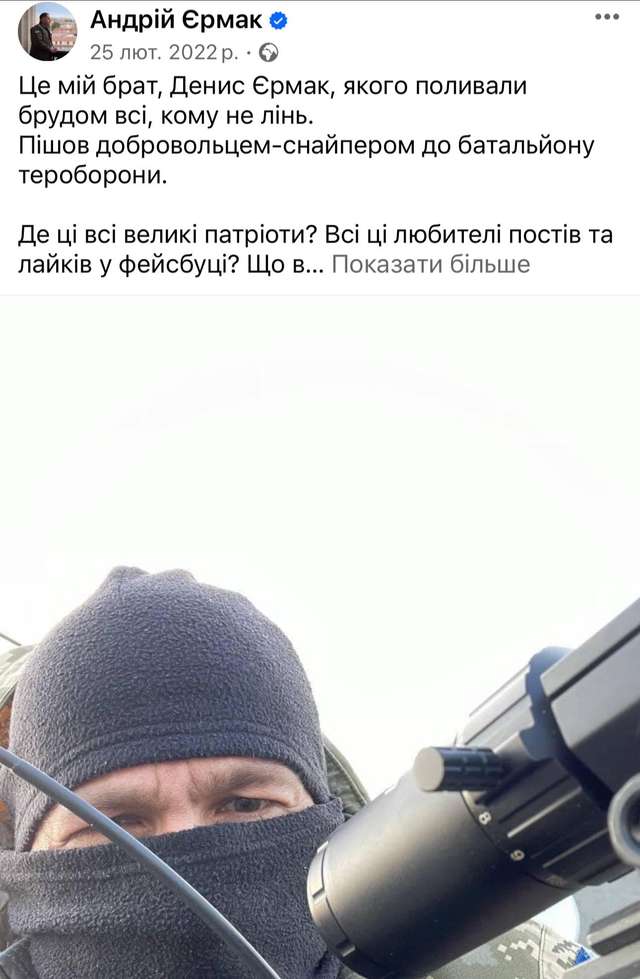
Task: Expand post with Показати більше
Action: coord(430,265)
